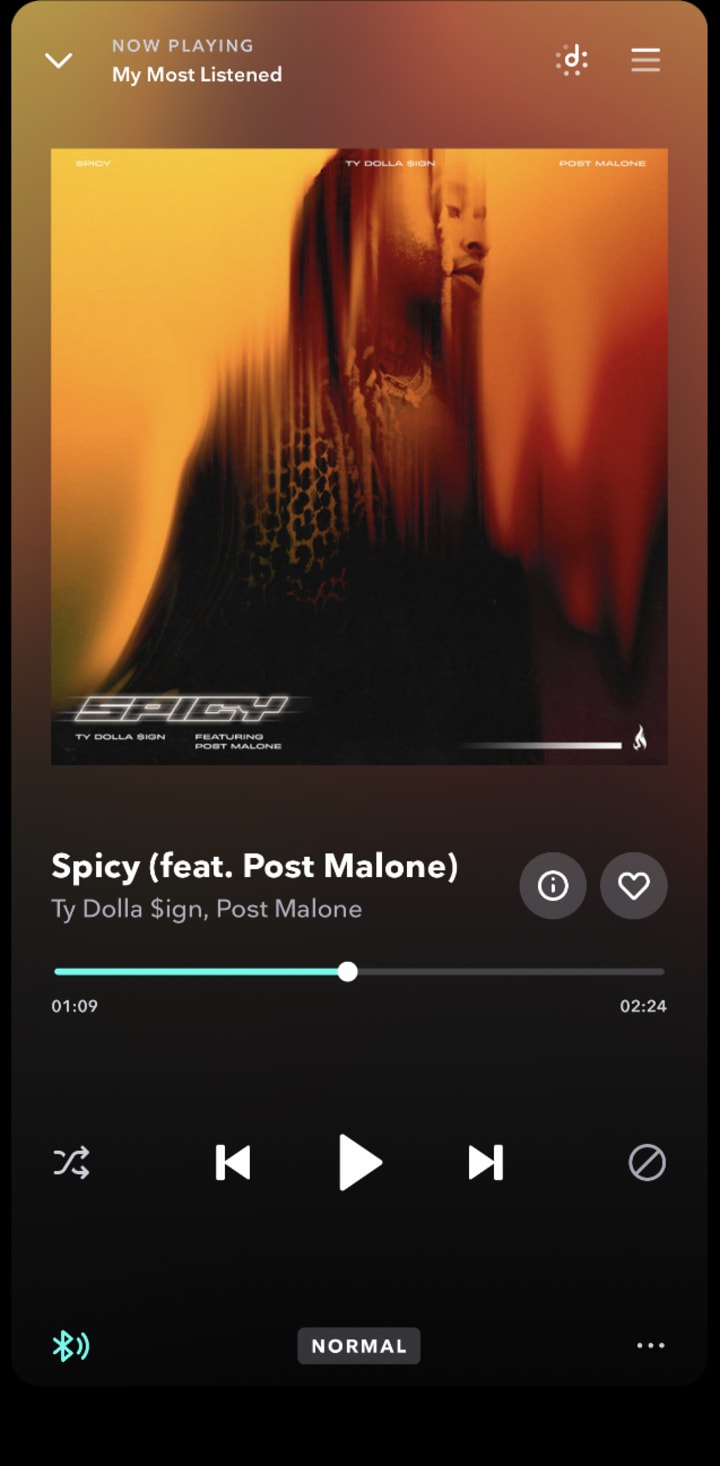
Task: Open the play queue list
Action: 645,60
